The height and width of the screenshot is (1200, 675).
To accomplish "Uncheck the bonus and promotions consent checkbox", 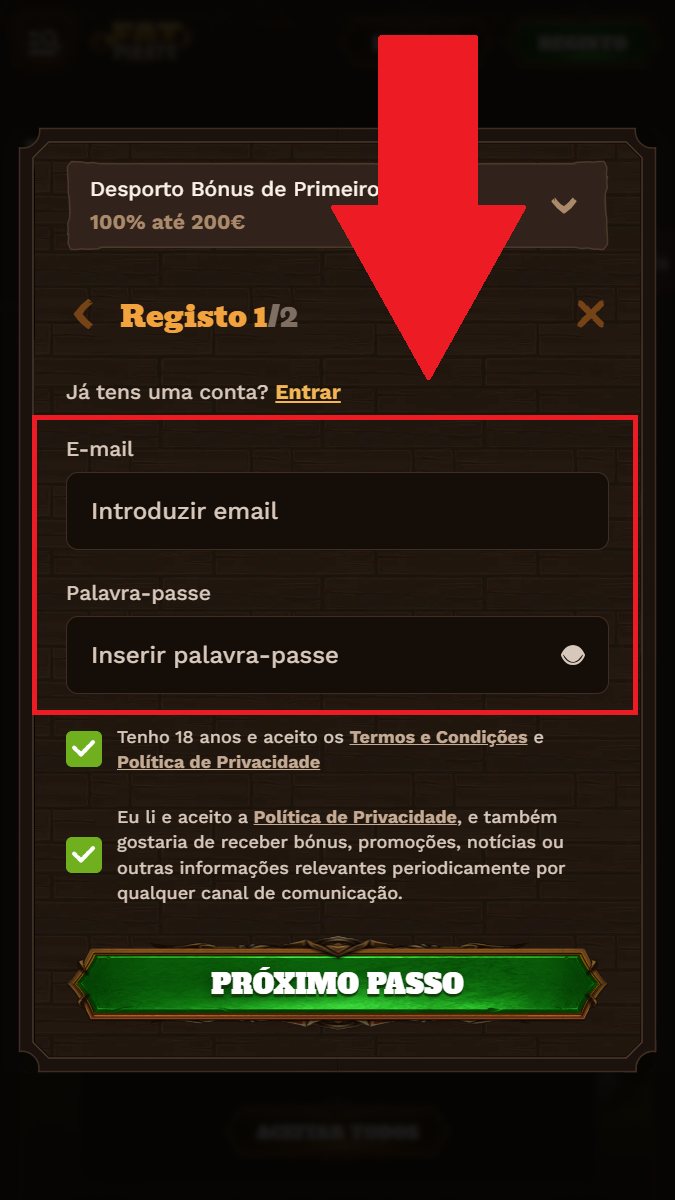I will point(84,855).
